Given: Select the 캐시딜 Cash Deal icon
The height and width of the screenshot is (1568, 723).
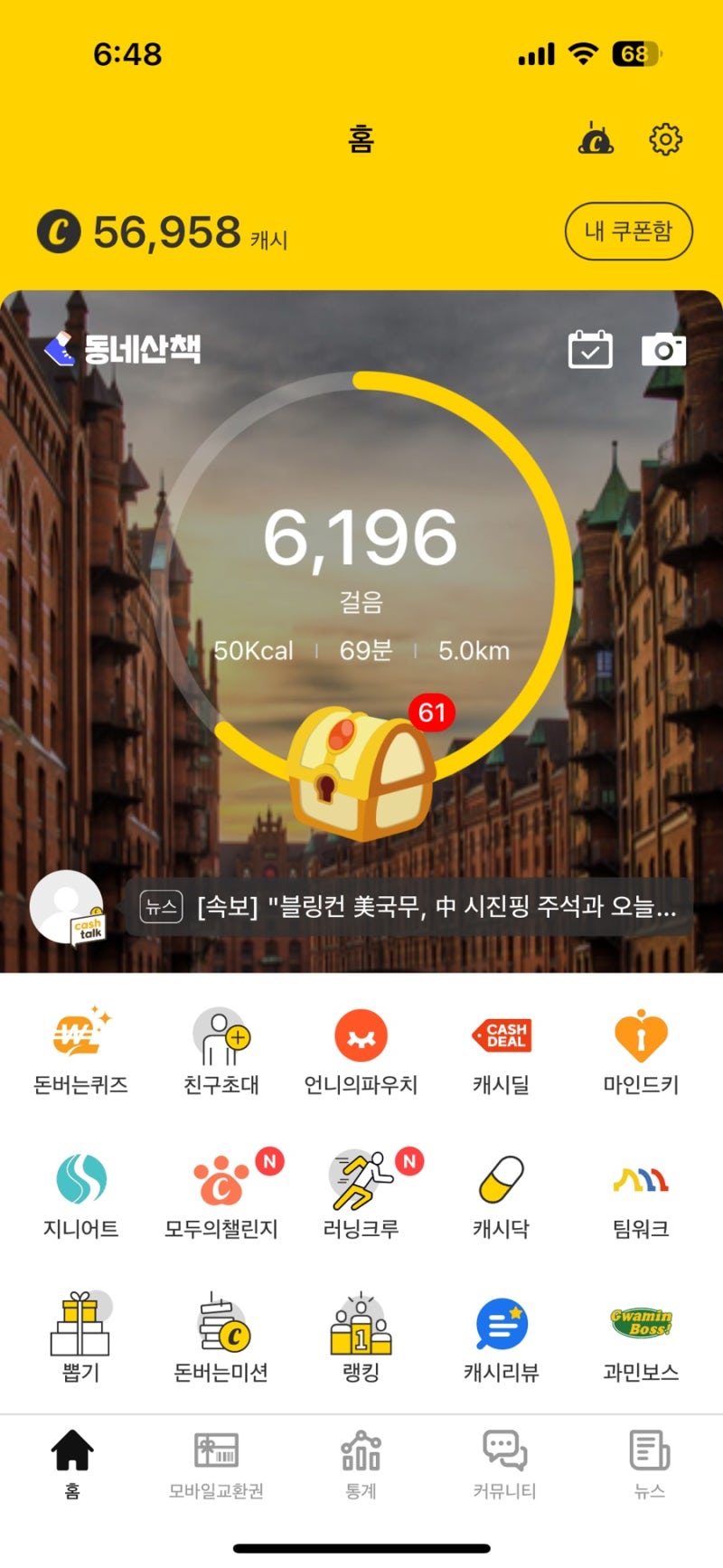Looking at the screenshot, I should pyautogui.click(x=500, y=1034).
